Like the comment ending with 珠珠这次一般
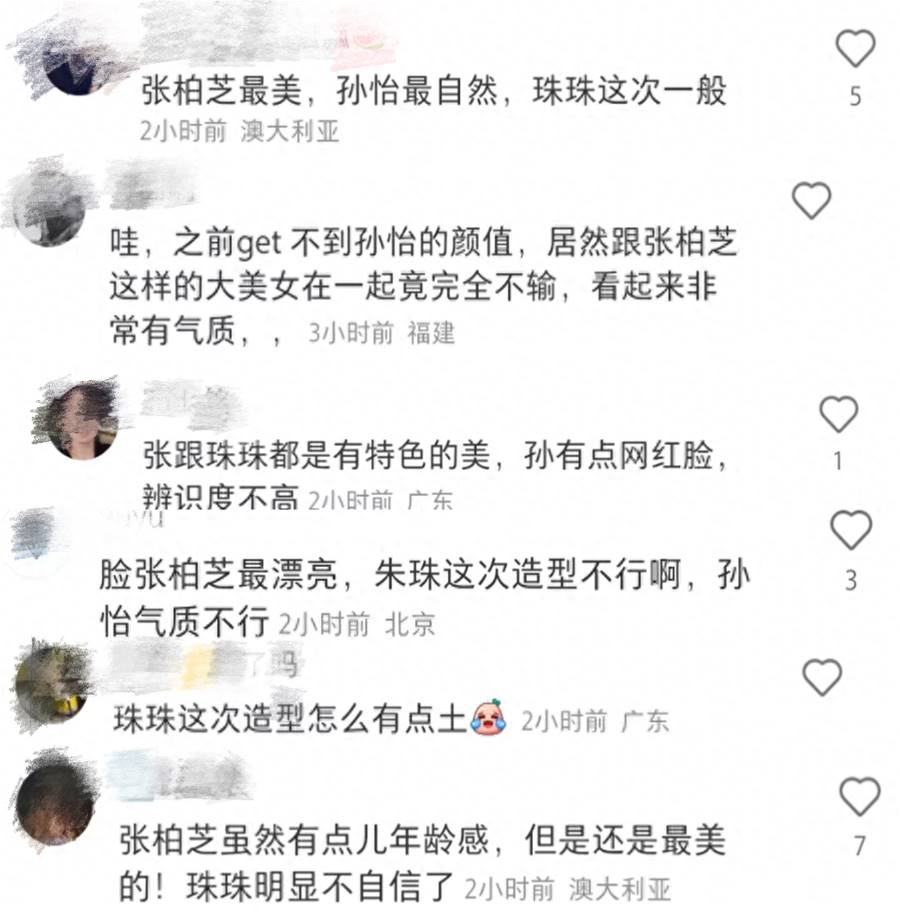Viewport: 900px width, 921px height. [854, 49]
